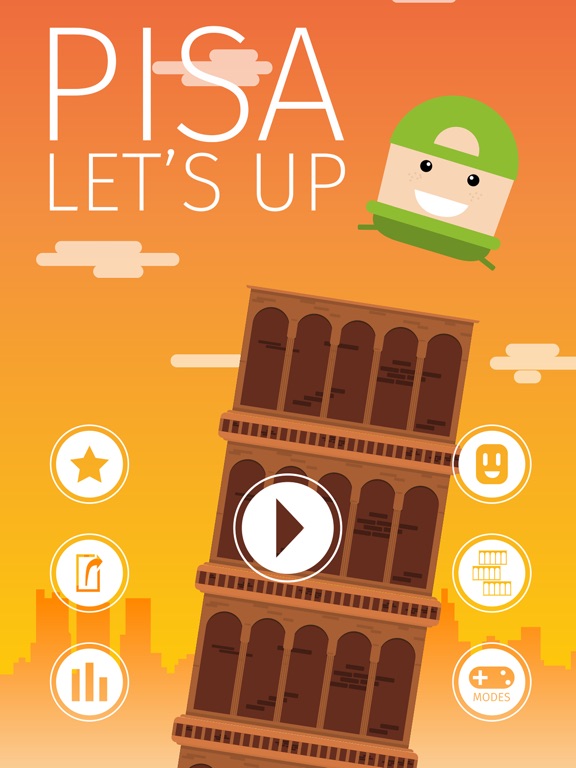Open the leaderboard bar chart icon
This screenshot has height=768, width=576.
click(89, 682)
